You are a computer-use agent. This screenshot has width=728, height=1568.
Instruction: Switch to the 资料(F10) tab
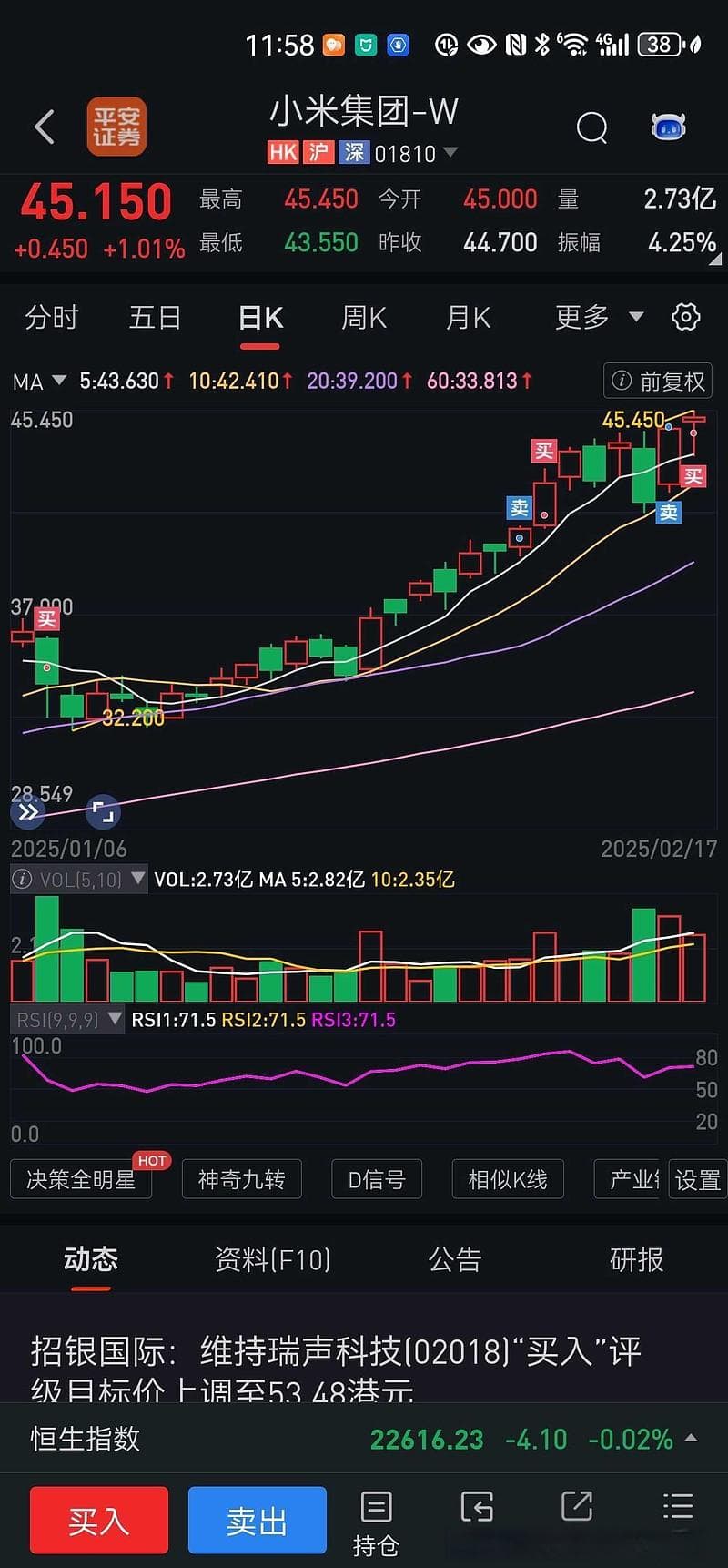[x=272, y=1259]
